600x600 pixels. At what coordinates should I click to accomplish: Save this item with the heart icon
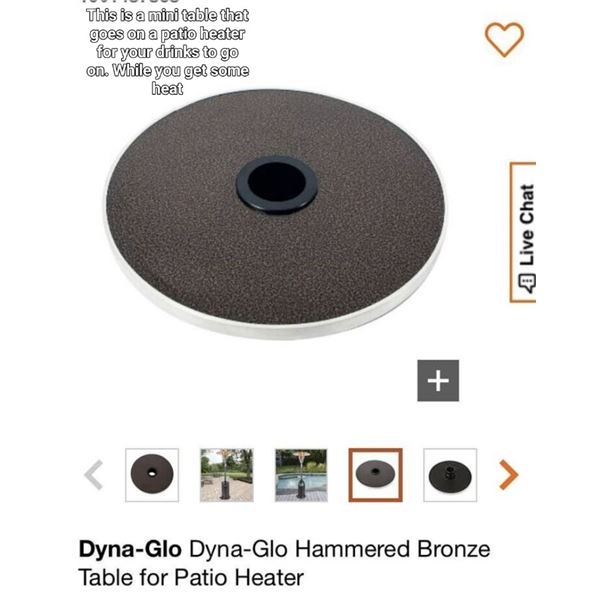504,38
